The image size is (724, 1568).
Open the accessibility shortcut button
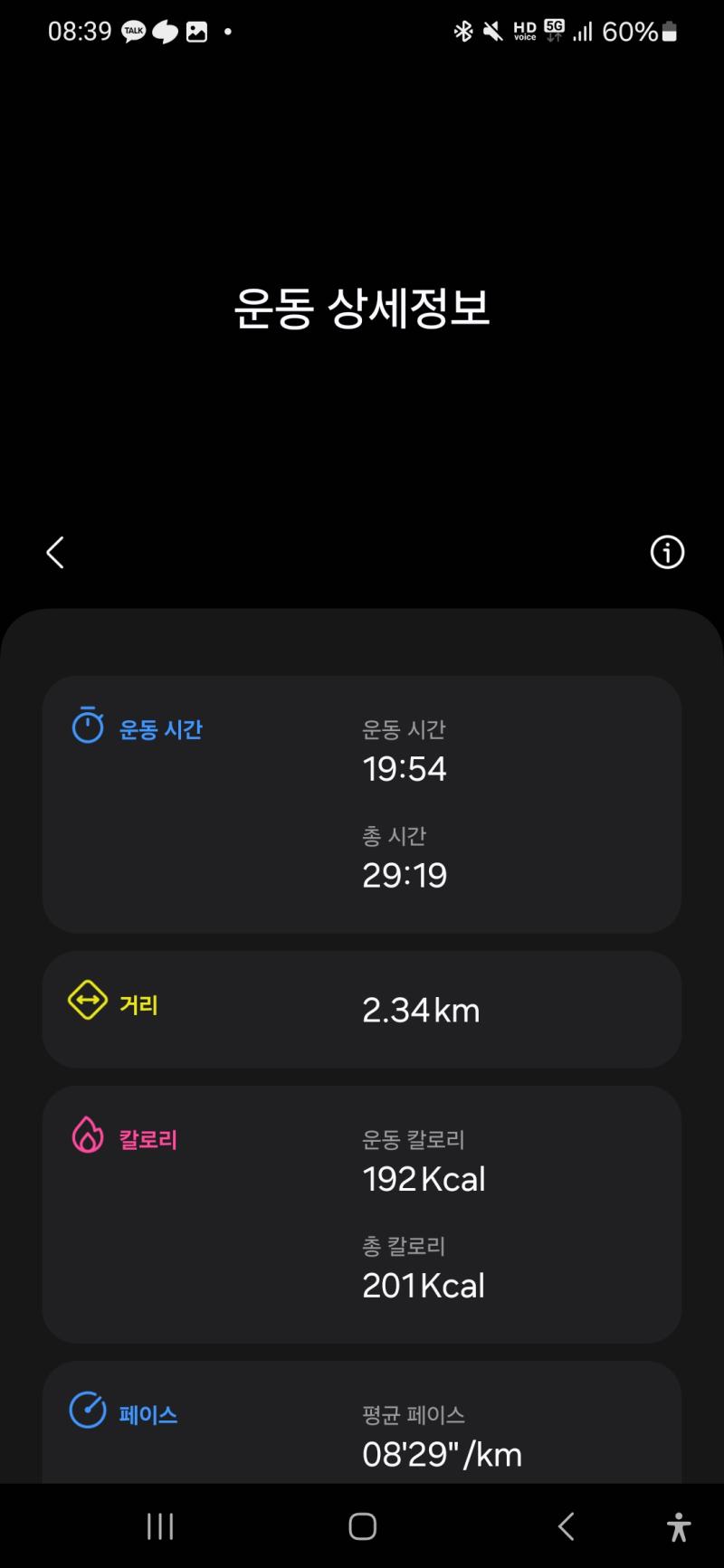point(679,1526)
